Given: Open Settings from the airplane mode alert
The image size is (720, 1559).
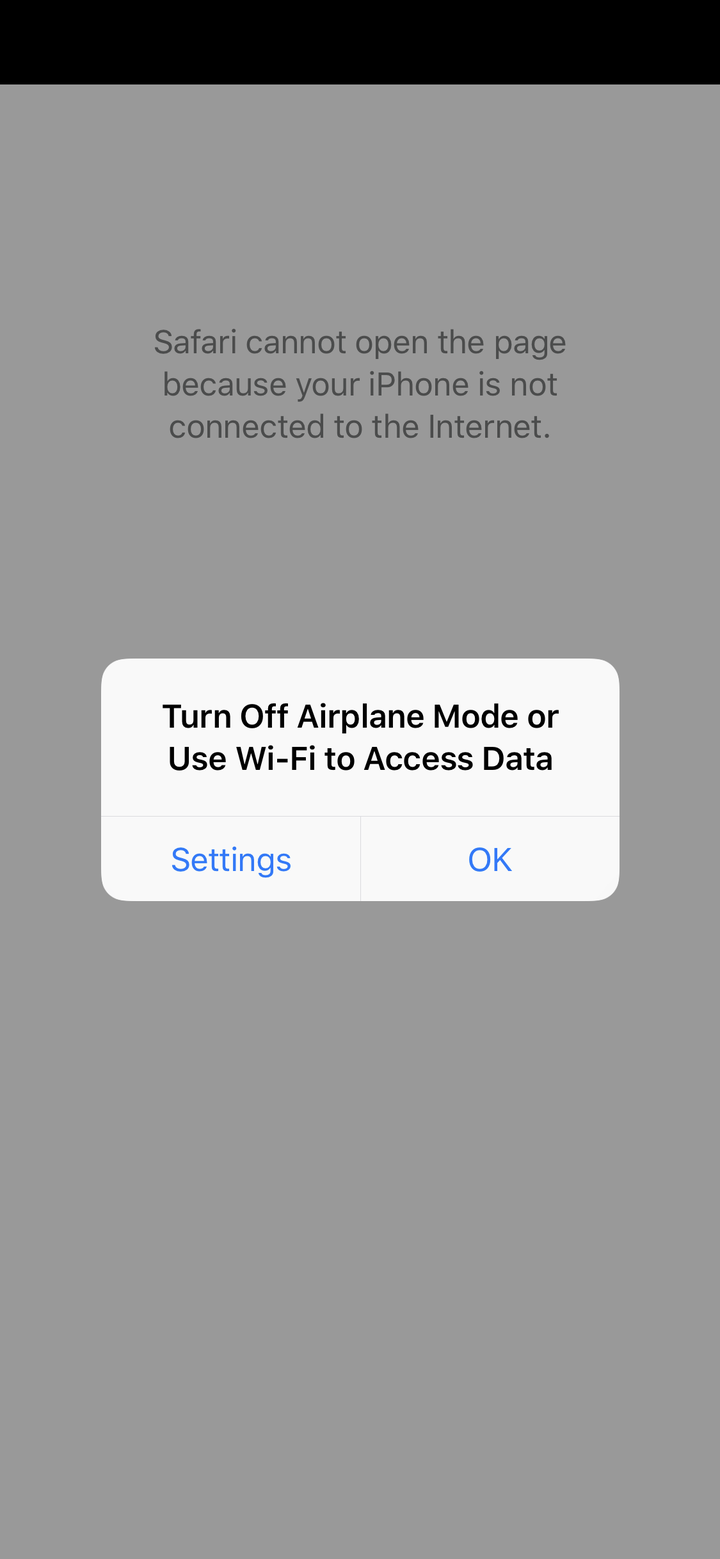Looking at the screenshot, I should point(231,859).
